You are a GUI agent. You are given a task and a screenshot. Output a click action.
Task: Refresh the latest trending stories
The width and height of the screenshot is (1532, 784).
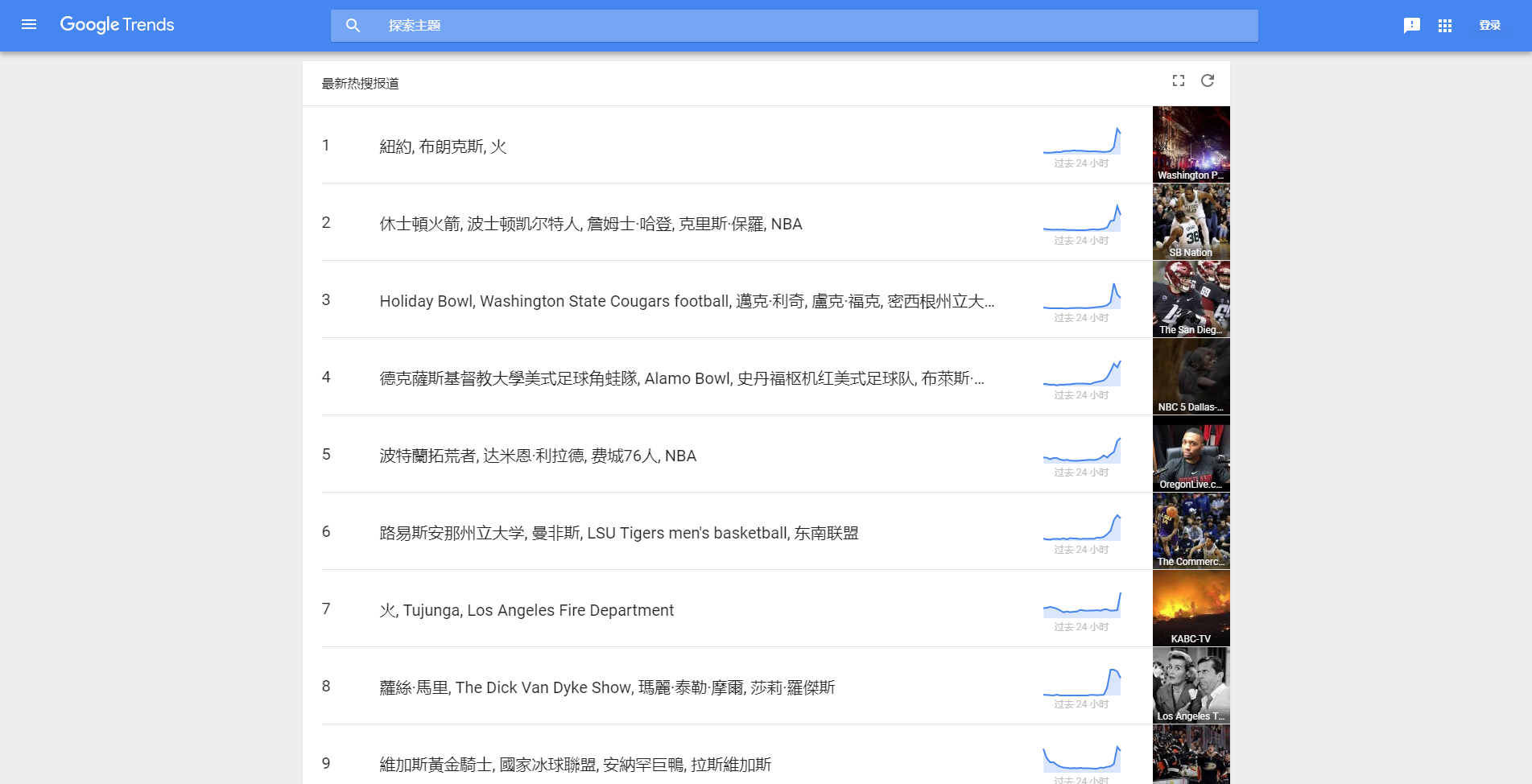pyautogui.click(x=1208, y=80)
